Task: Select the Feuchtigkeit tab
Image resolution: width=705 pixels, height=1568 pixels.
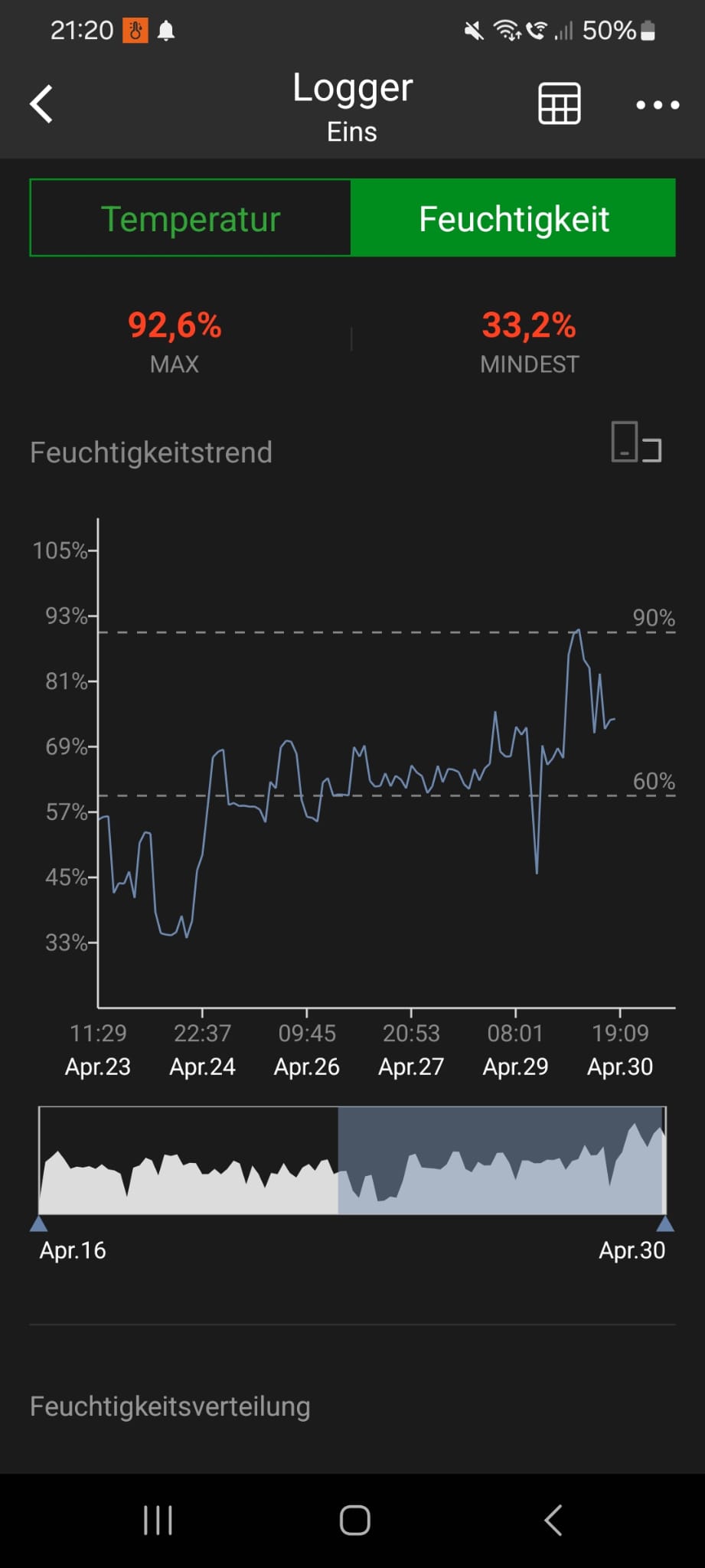Action: tap(513, 219)
